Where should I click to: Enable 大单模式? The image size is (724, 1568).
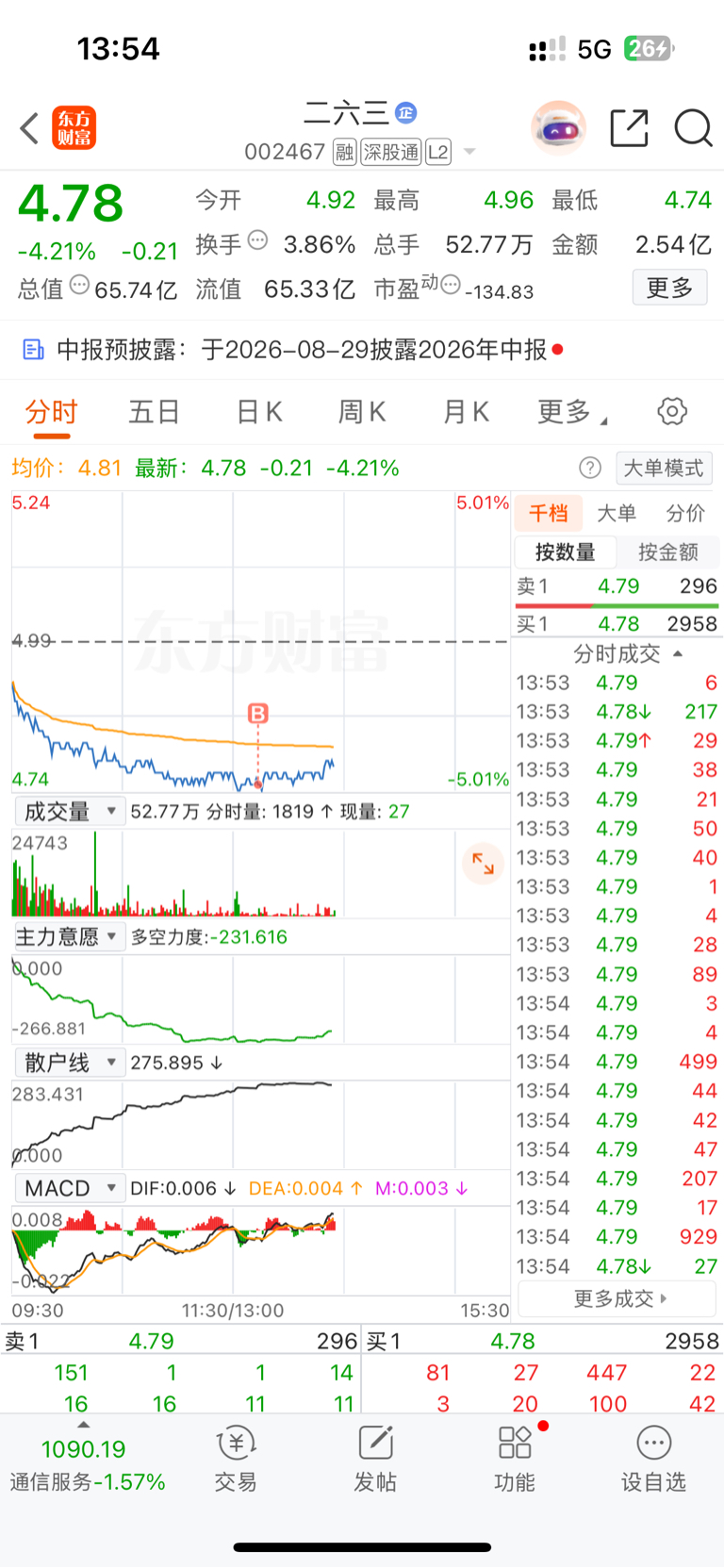(x=664, y=468)
